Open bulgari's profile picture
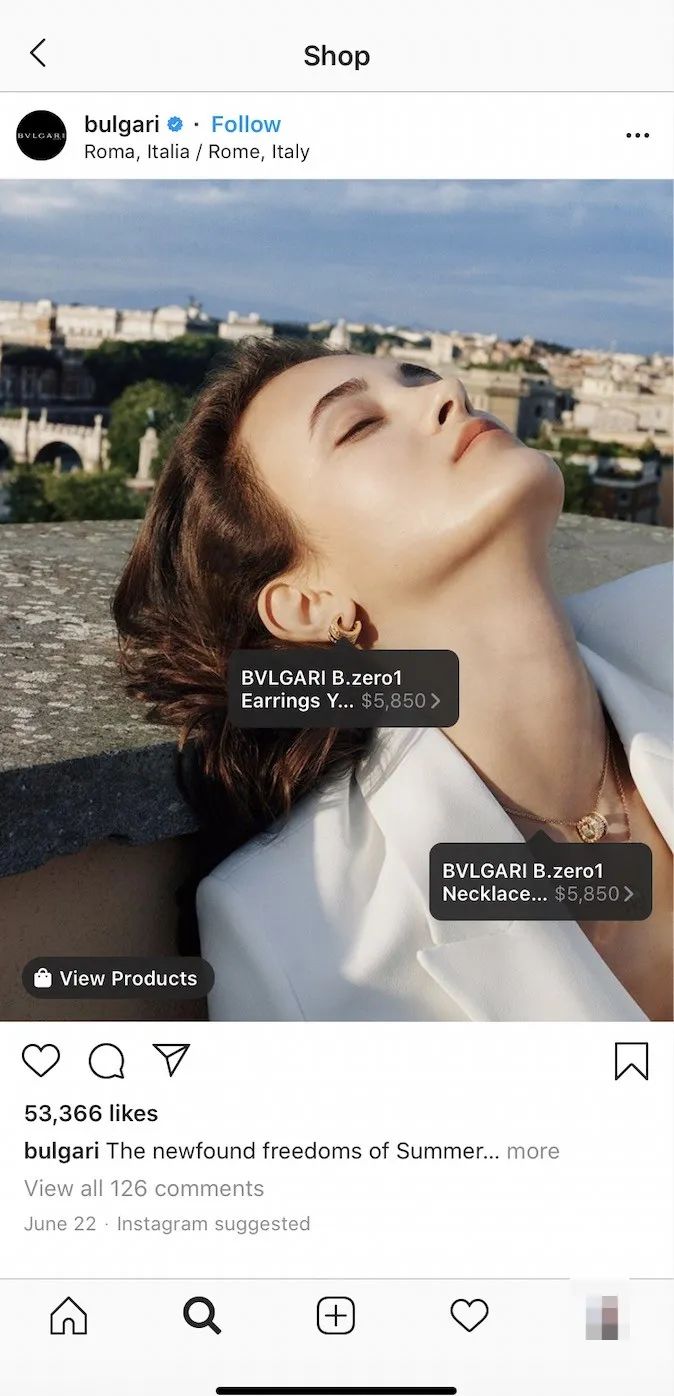 (x=41, y=136)
